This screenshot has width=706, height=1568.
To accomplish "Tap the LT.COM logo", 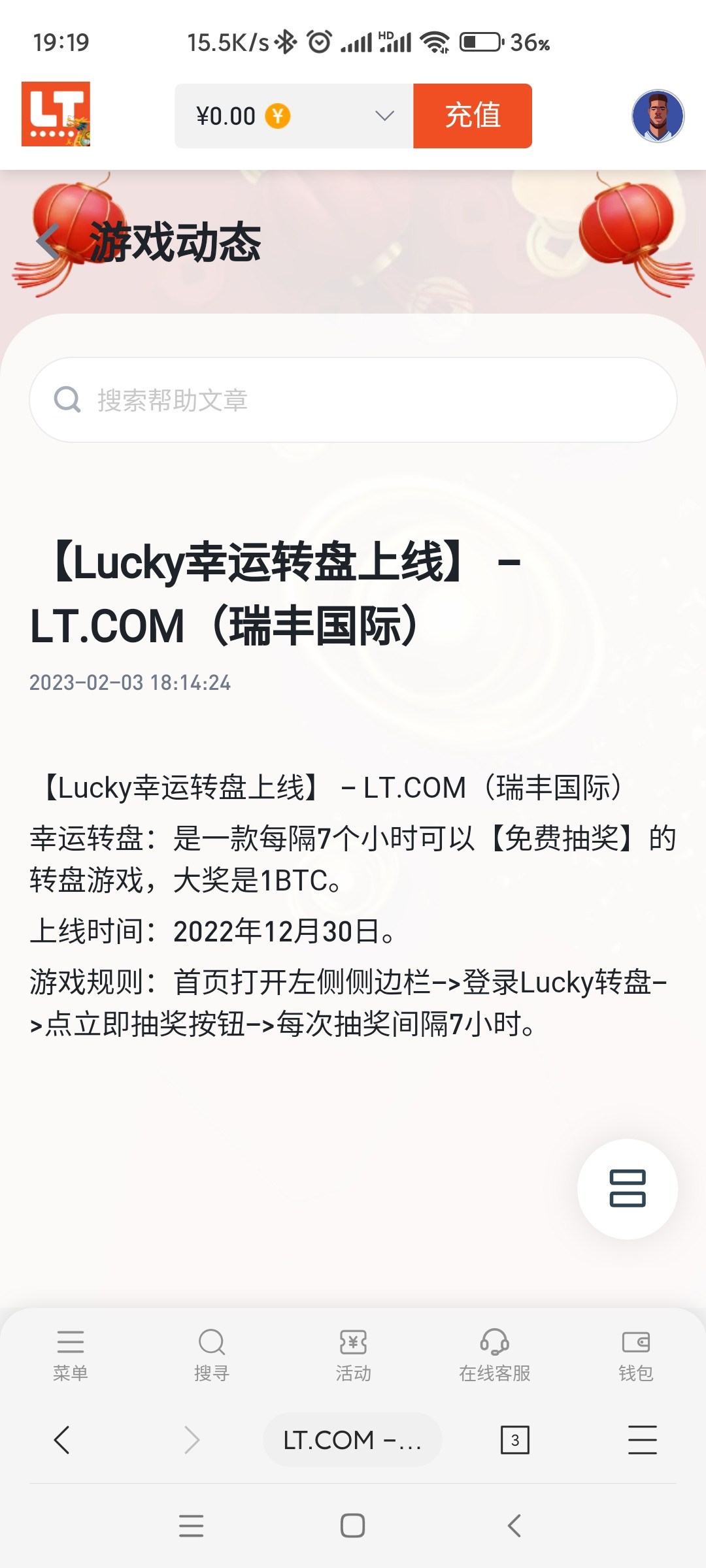I will click(57, 116).
